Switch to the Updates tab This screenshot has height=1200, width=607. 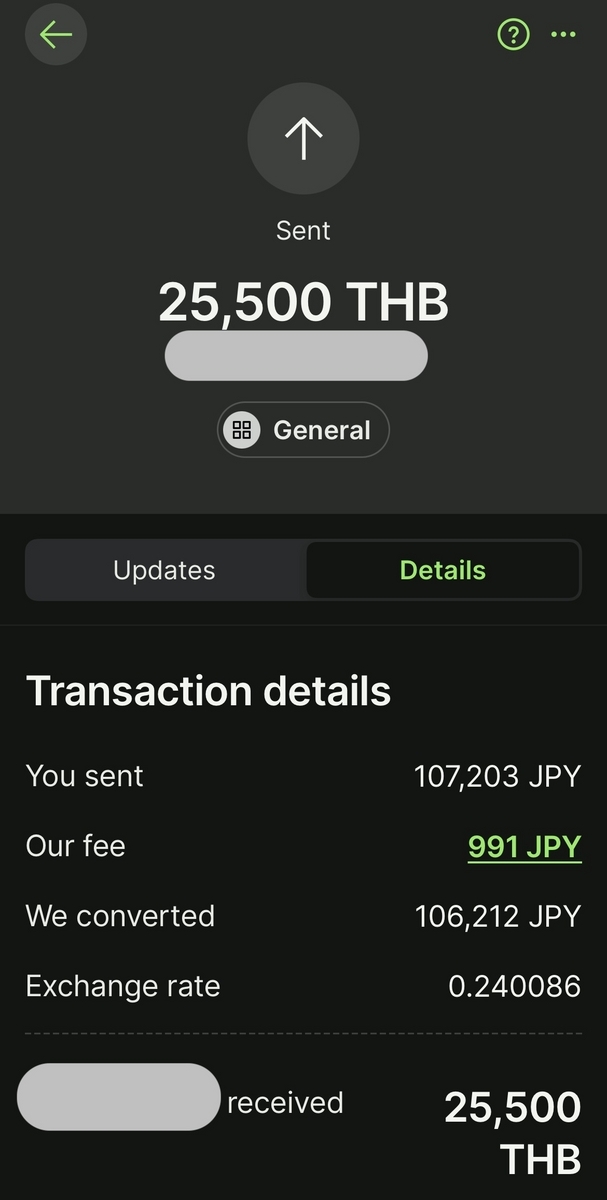click(165, 570)
